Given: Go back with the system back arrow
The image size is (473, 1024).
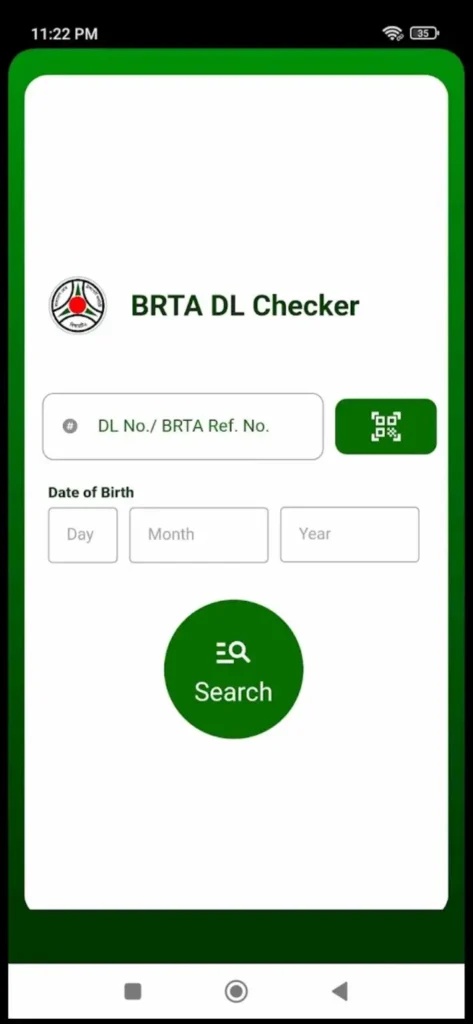Looking at the screenshot, I should click(x=340, y=991).
